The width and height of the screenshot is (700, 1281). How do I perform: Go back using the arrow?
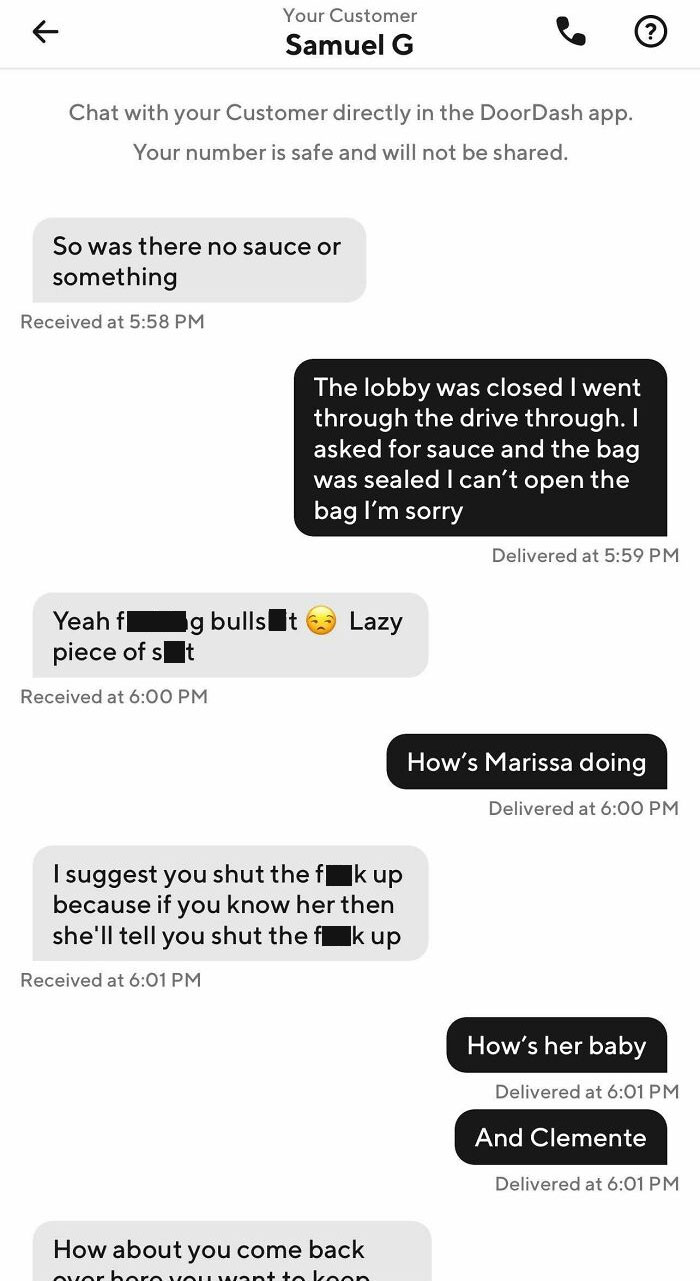pyautogui.click(x=45, y=32)
